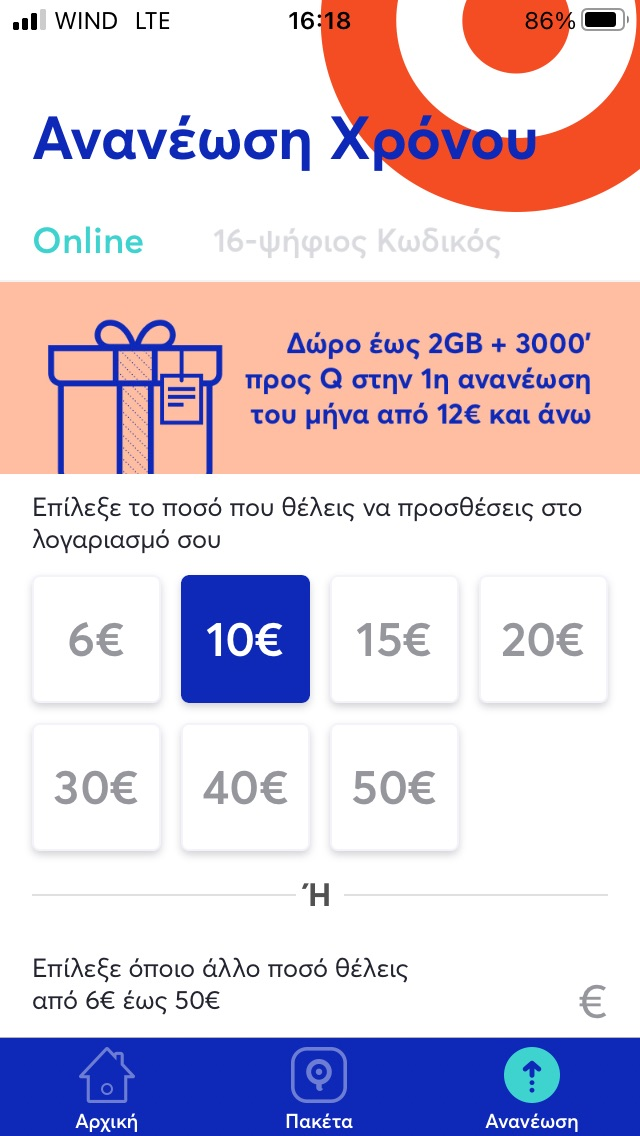Switch to the 16-ψήφιος Κωδικός tab
Image resolution: width=640 pixels, height=1136 pixels.
pos(357,242)
